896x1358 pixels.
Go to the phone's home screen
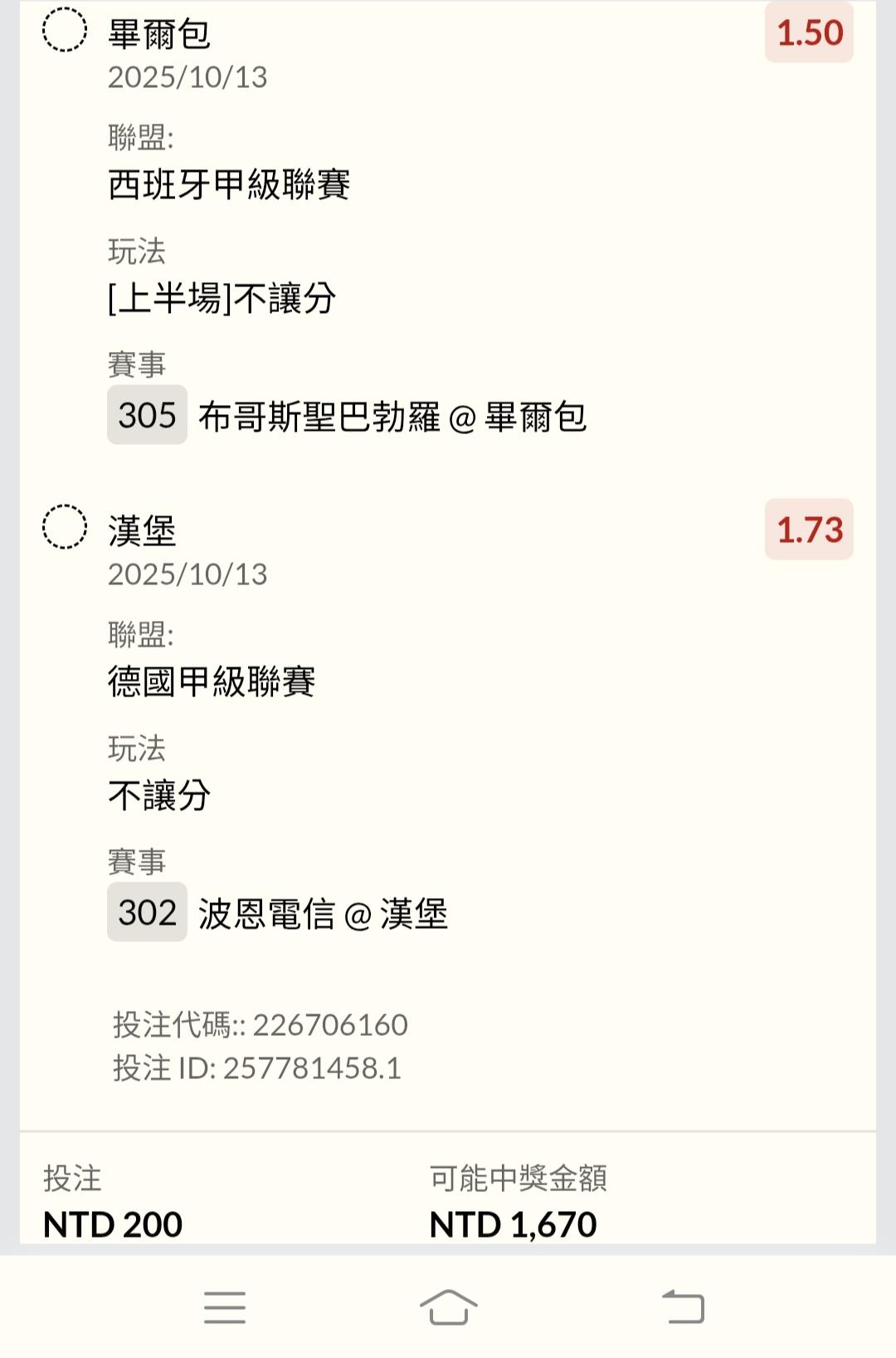point(448,1307)
